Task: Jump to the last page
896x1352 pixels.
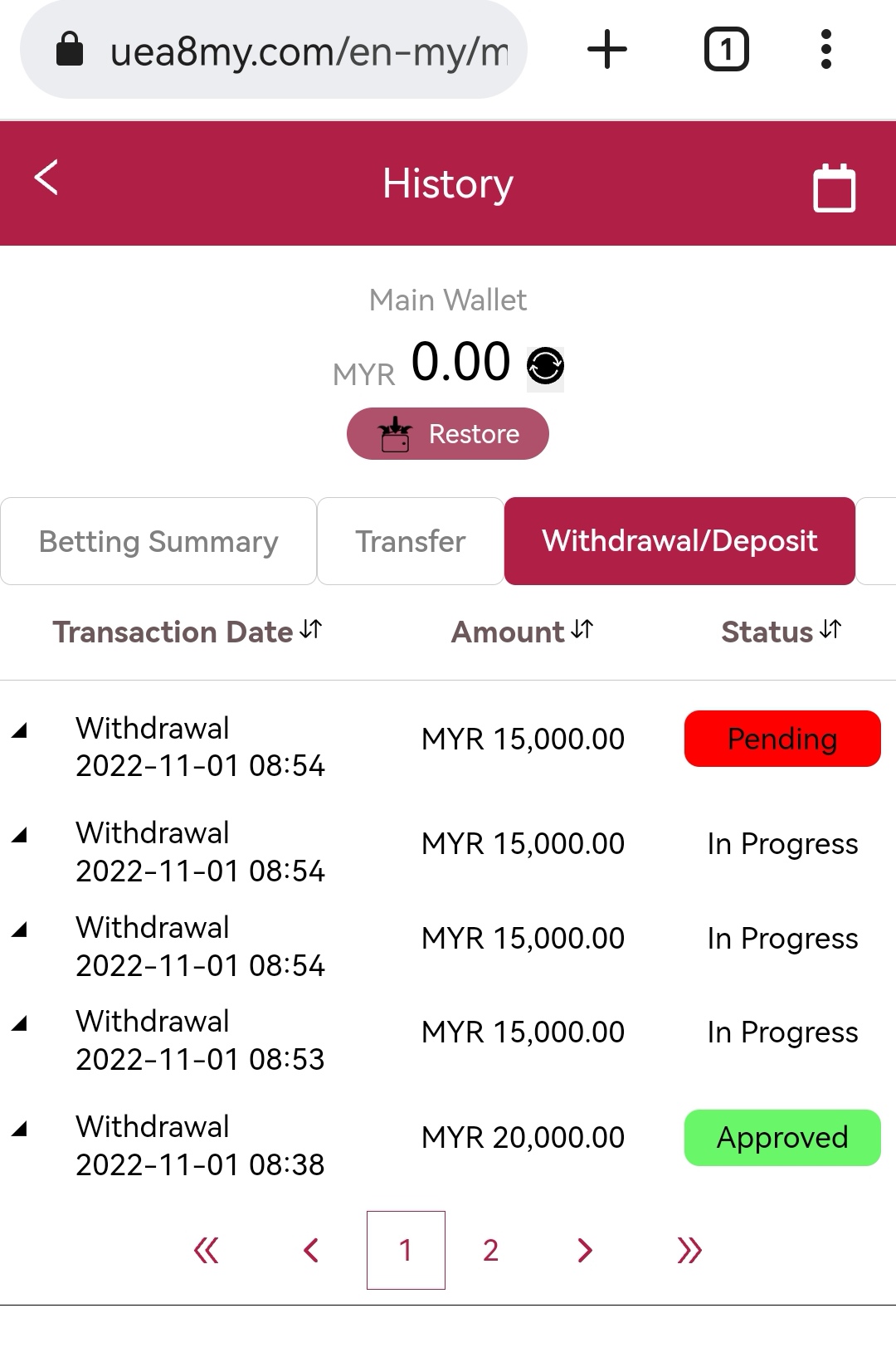Action: click(x=689, y=1250)
